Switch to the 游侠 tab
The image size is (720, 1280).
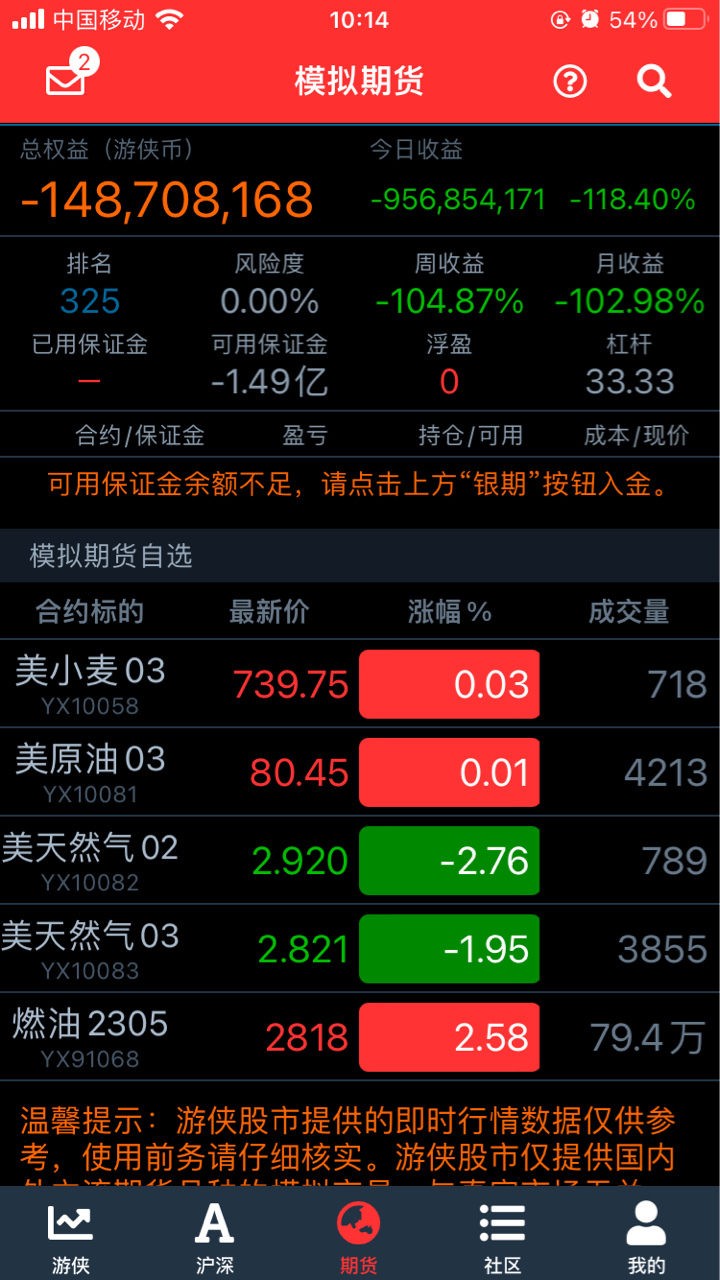click(x=71, y=1238)
